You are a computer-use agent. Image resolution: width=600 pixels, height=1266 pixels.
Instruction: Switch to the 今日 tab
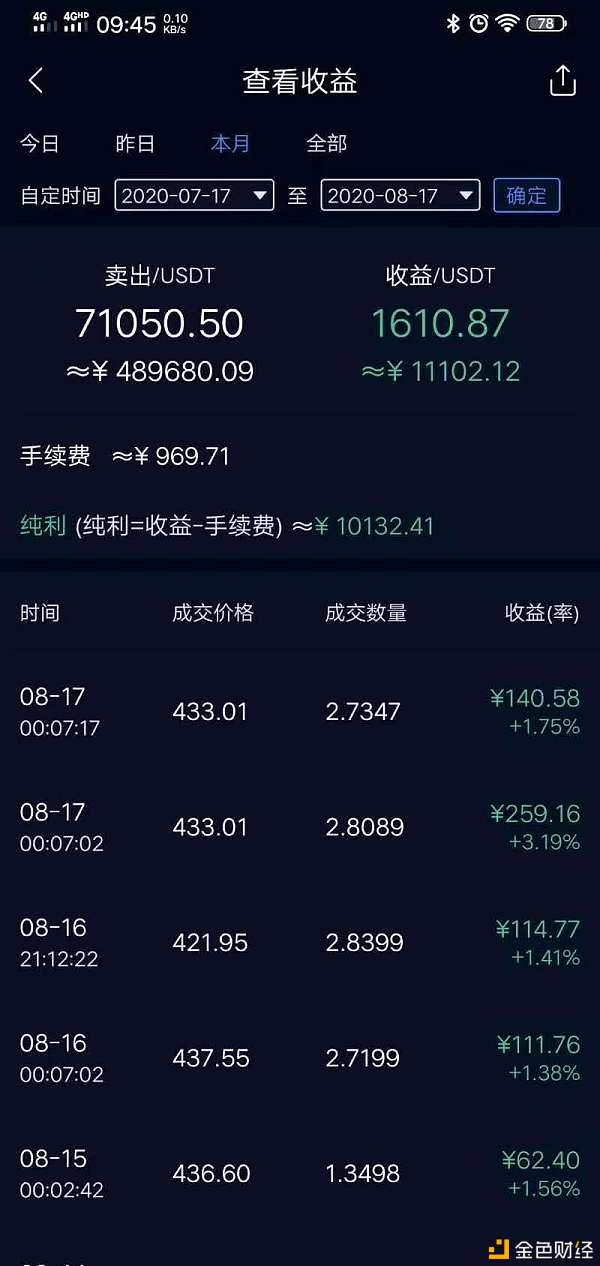tap(40, 144)
